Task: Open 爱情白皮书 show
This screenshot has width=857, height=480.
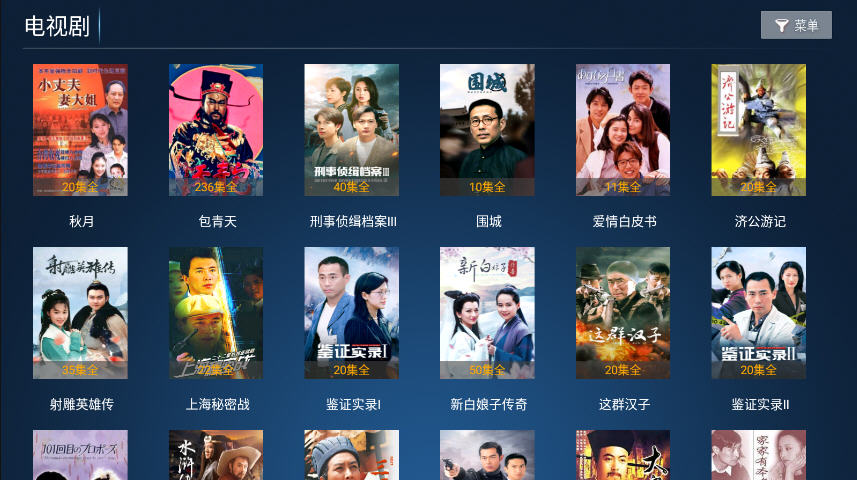Action: coord(623,130)
